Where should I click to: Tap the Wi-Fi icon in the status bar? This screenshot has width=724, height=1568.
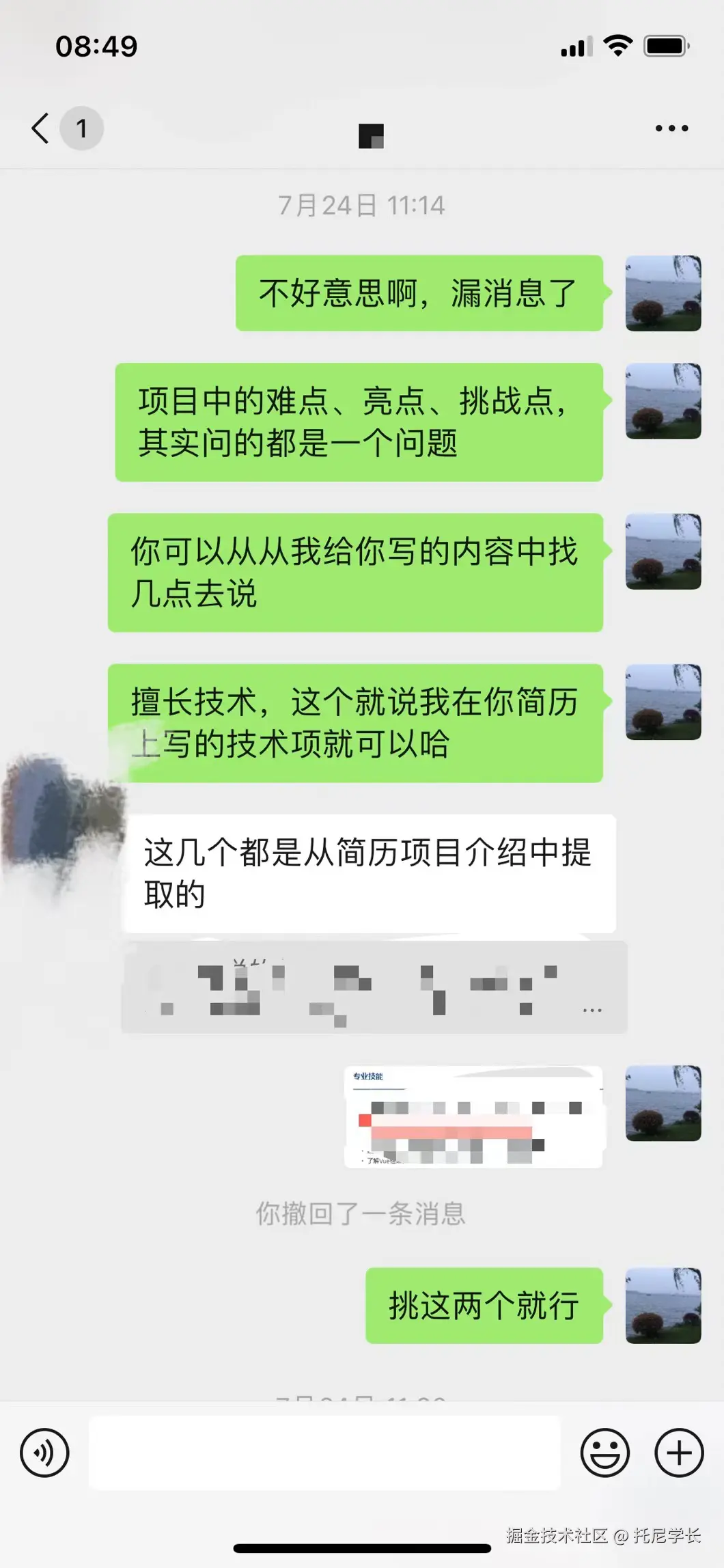(617, 45)
